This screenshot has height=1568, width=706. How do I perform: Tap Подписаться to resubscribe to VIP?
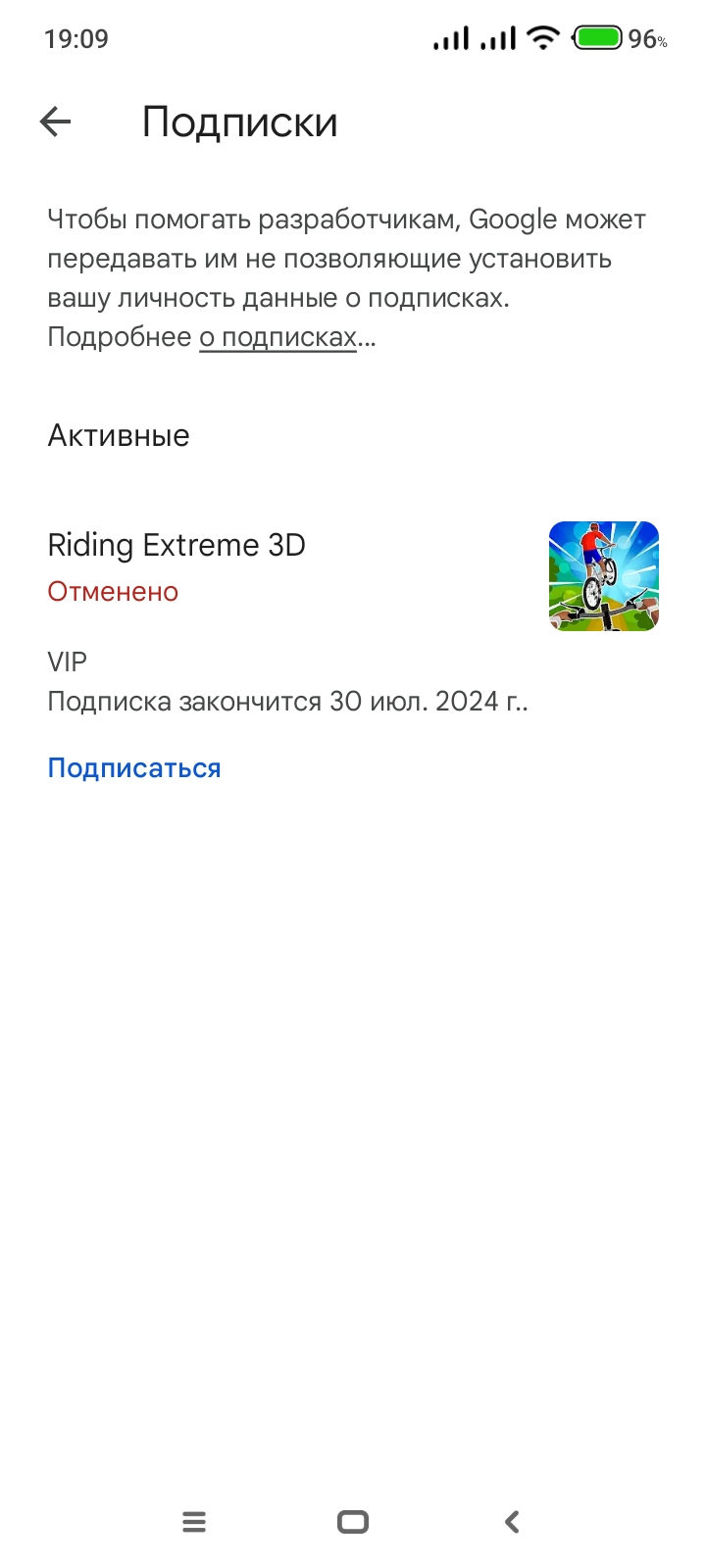(x=134, y=768)
